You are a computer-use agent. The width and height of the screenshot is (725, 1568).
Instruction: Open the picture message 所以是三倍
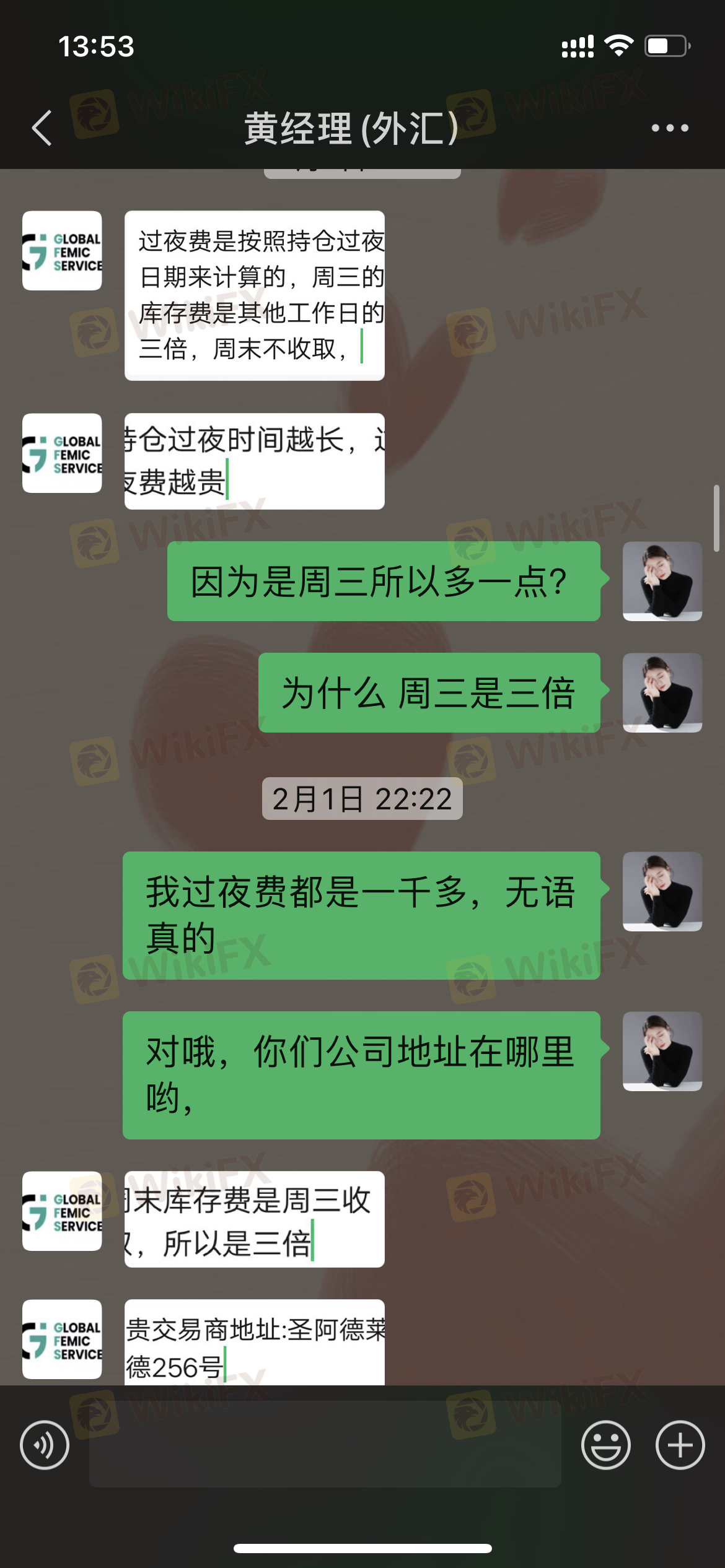pos(254,1219)
